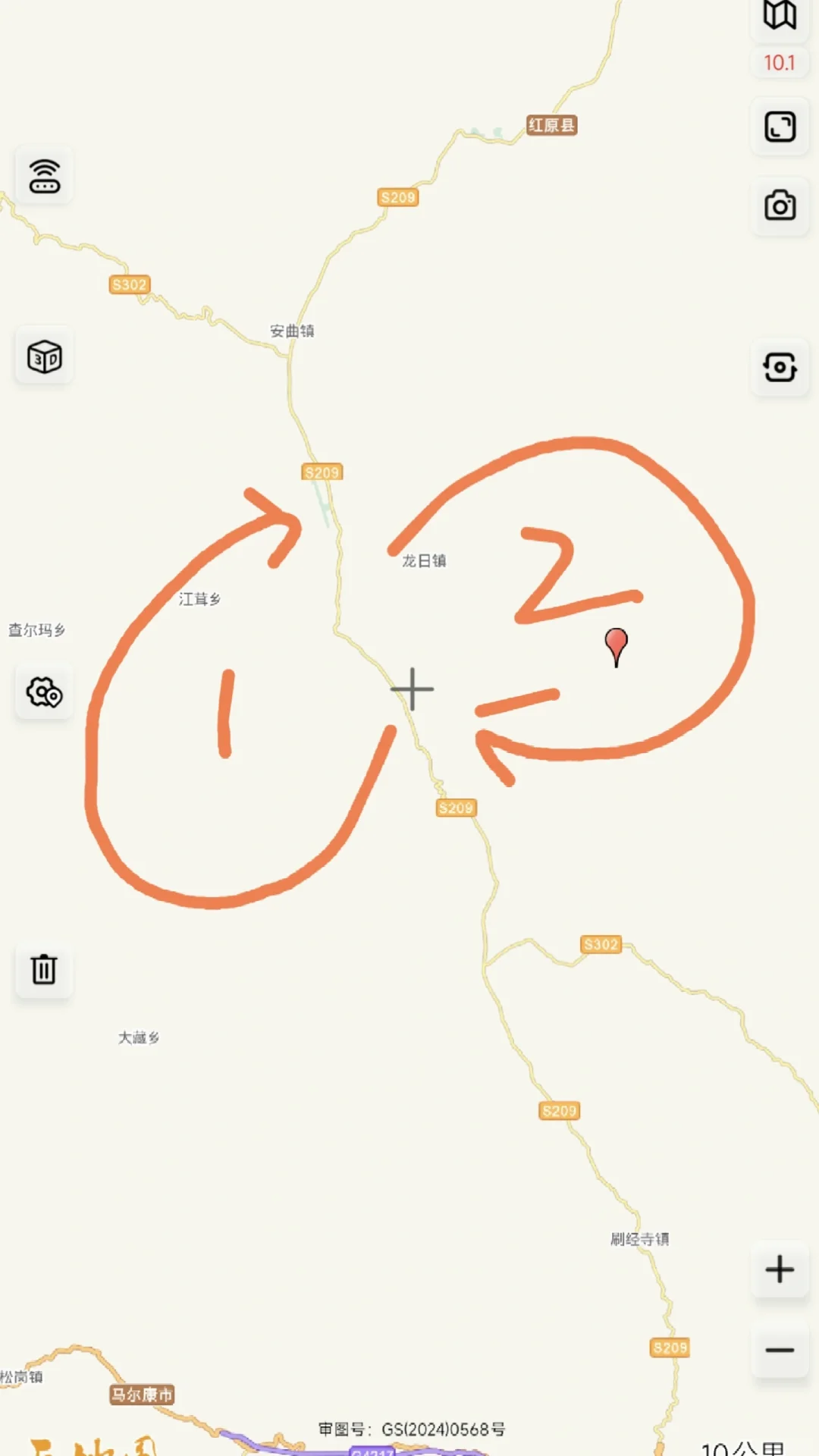819x1456 pixels.
Task: Tap the rotate capture icon
Action: tap(780, 368)
